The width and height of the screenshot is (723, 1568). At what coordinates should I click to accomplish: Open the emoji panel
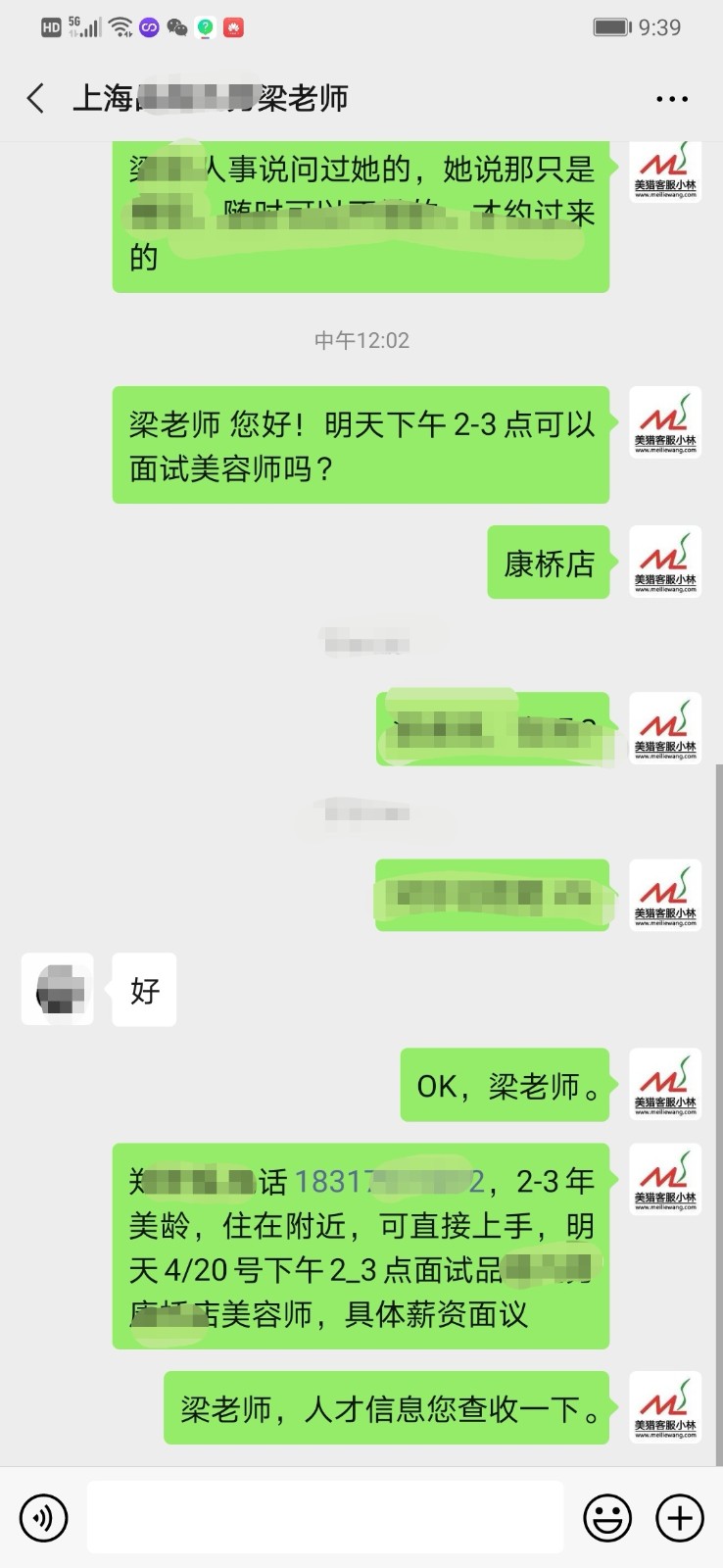607,1518
